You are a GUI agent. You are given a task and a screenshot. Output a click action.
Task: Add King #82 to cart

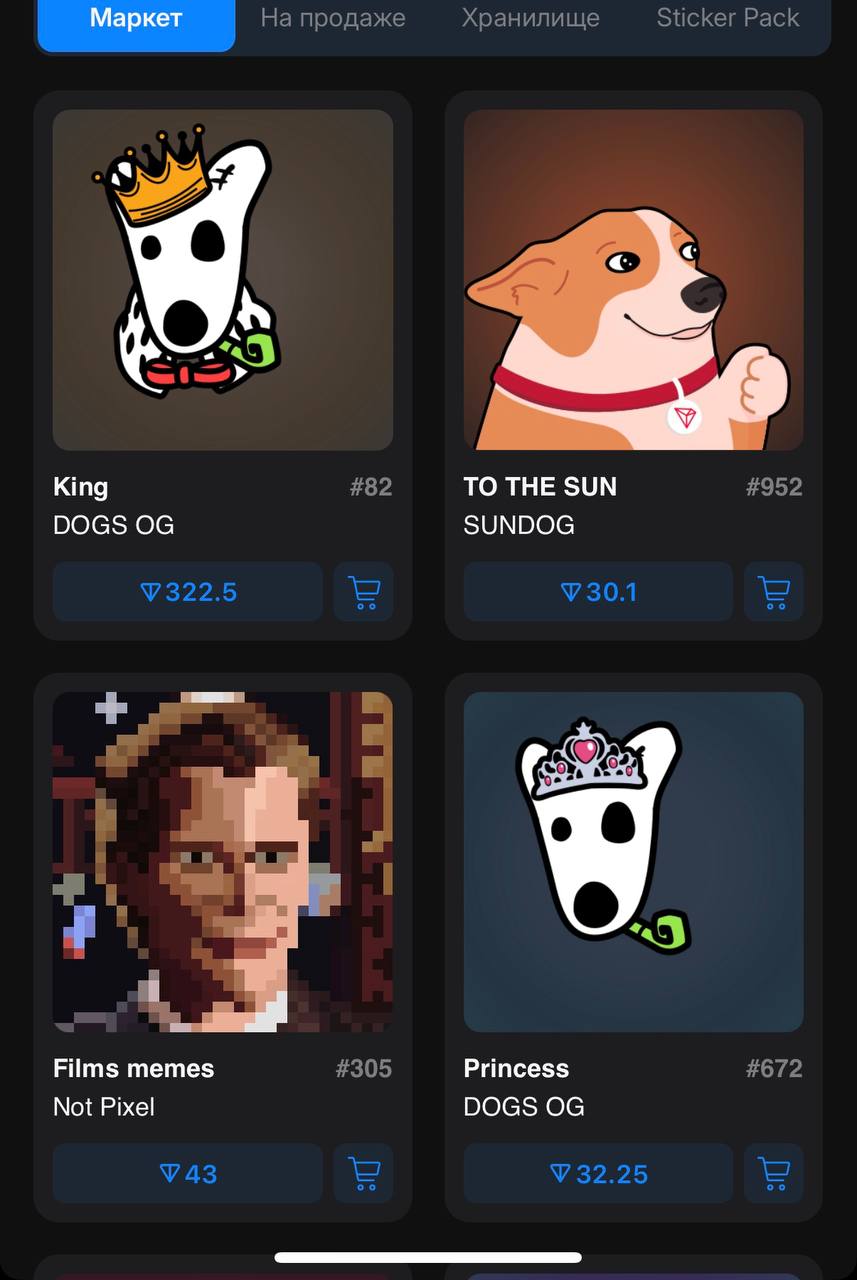click(x=363, y=592)
